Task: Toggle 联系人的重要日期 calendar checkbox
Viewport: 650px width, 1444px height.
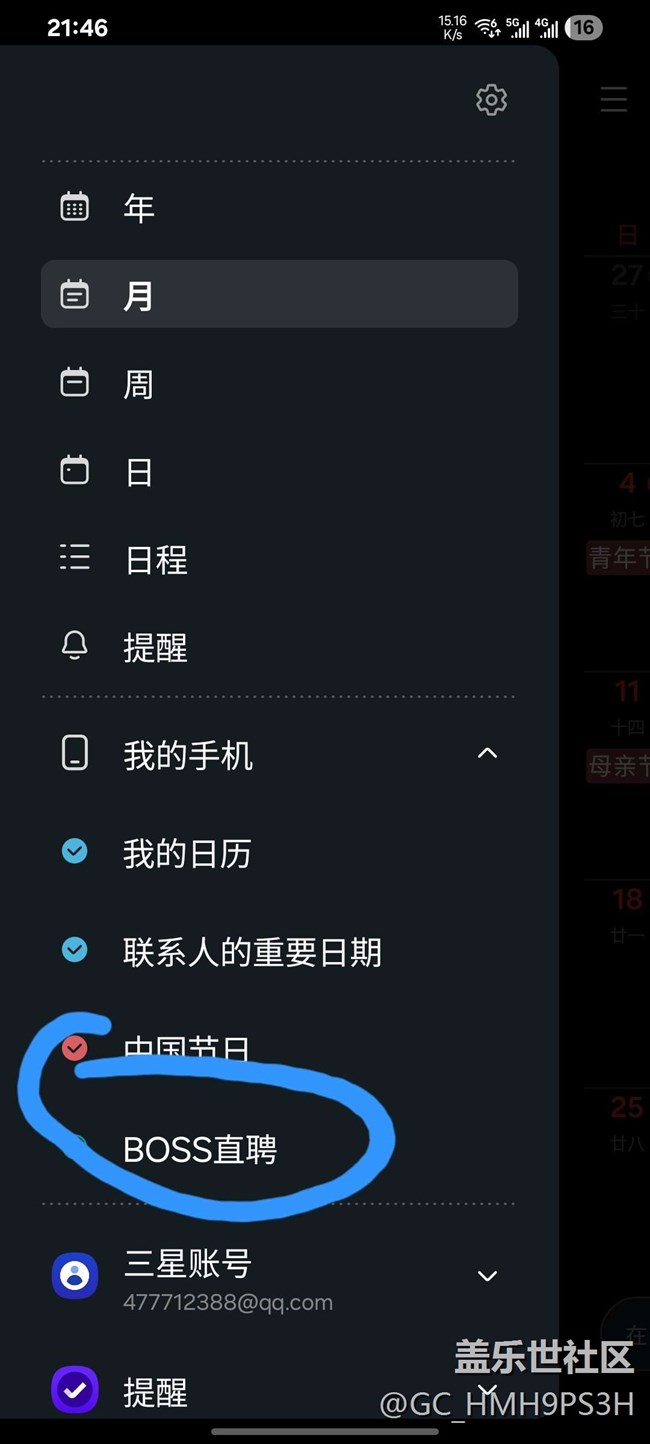Action: [75, 949]
